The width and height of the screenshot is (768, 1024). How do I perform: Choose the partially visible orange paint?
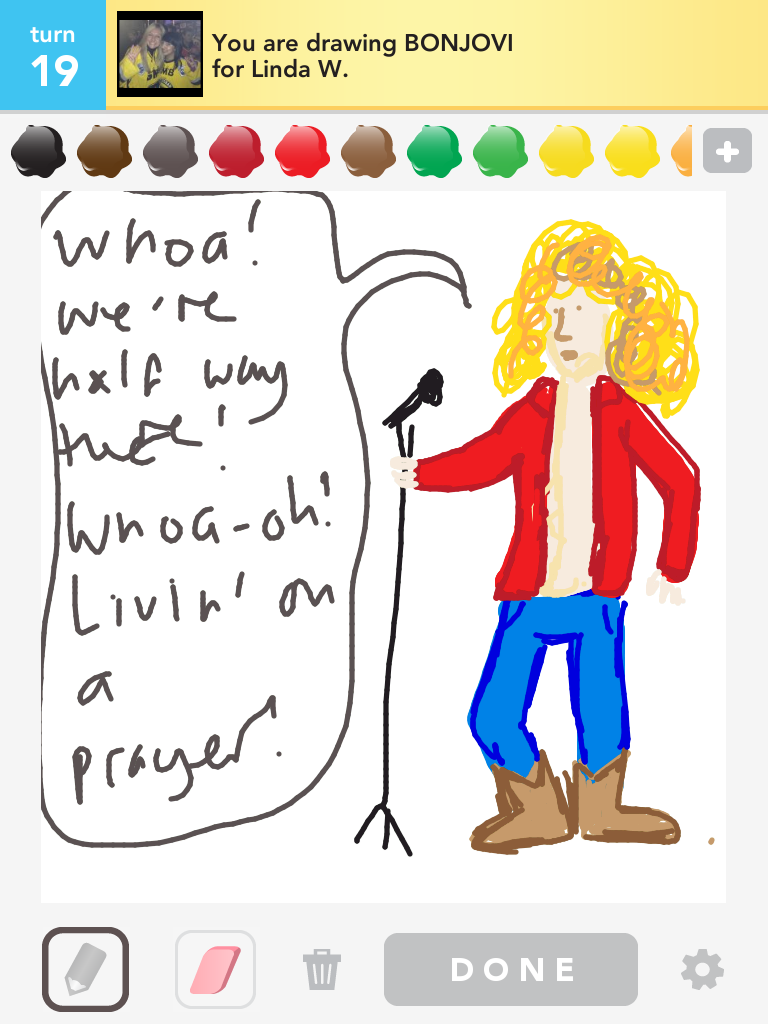coord(682,151)
